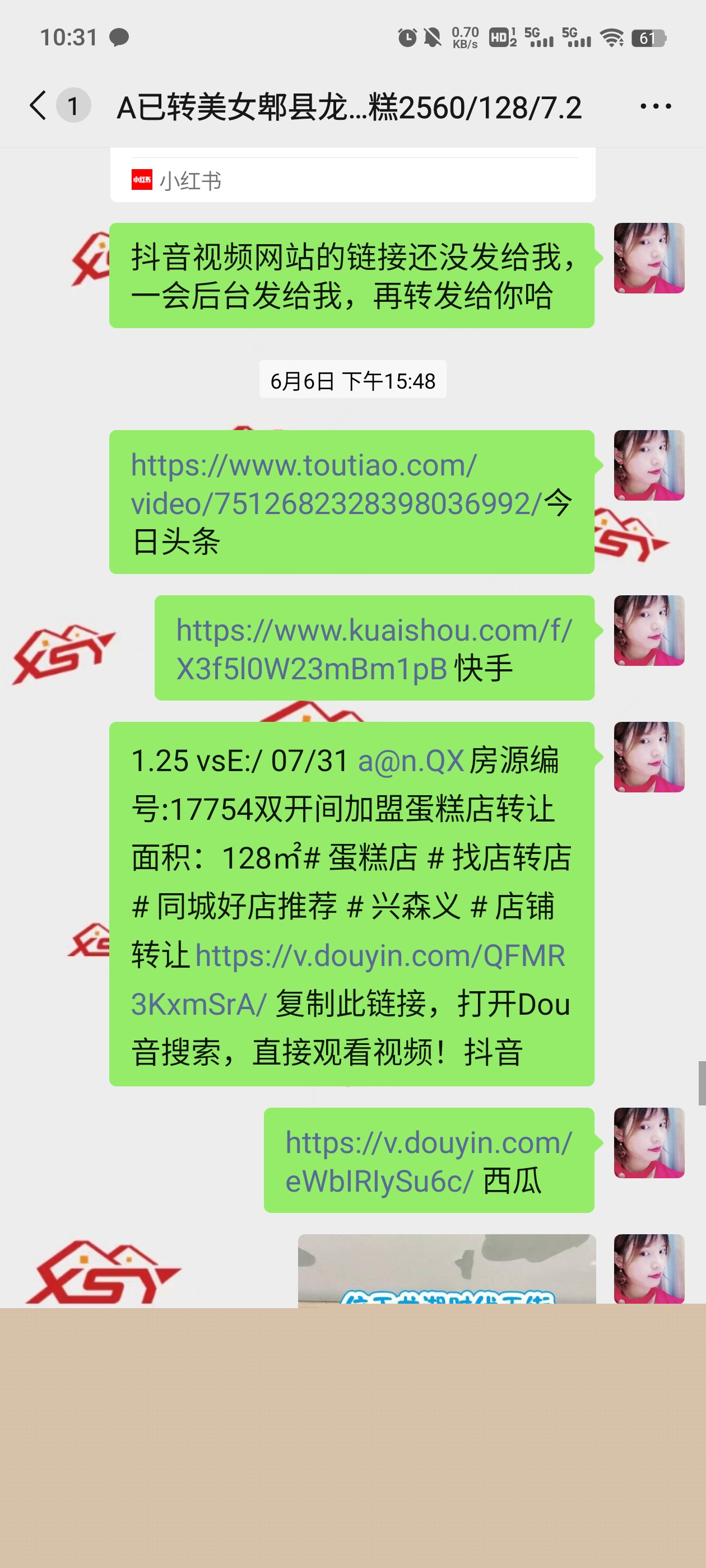Image resolution: width=706 pixels, height=1568 pixels.
Task: Go back to the chat list
Action: click(38, 106)
